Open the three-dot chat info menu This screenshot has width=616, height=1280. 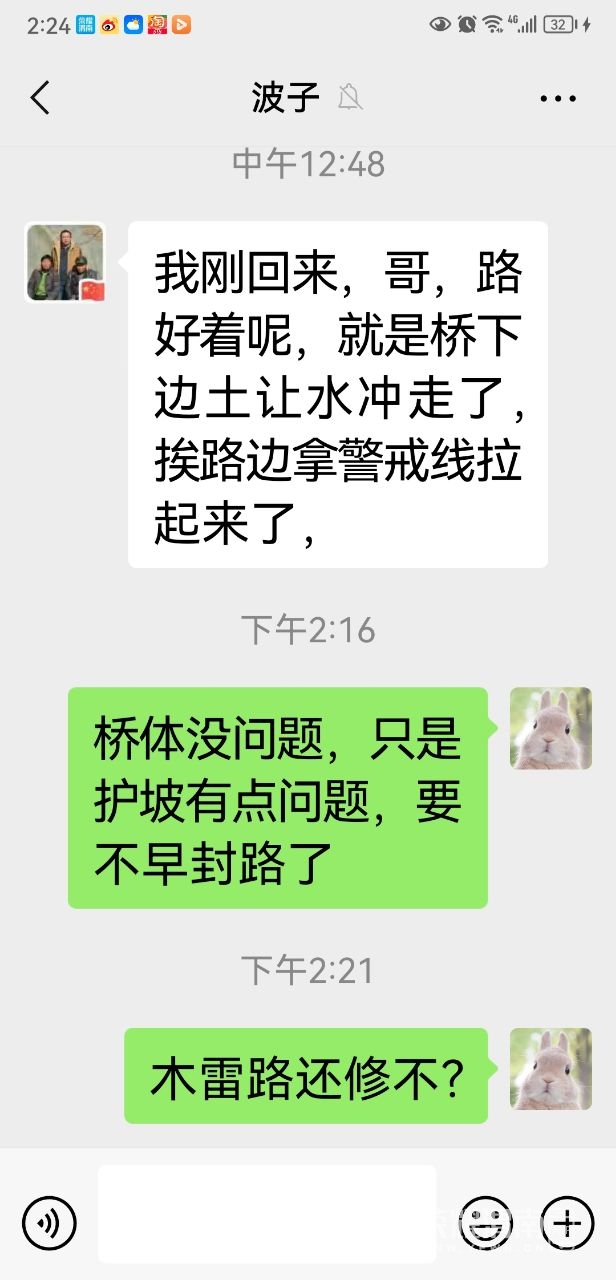coord(557,98)
